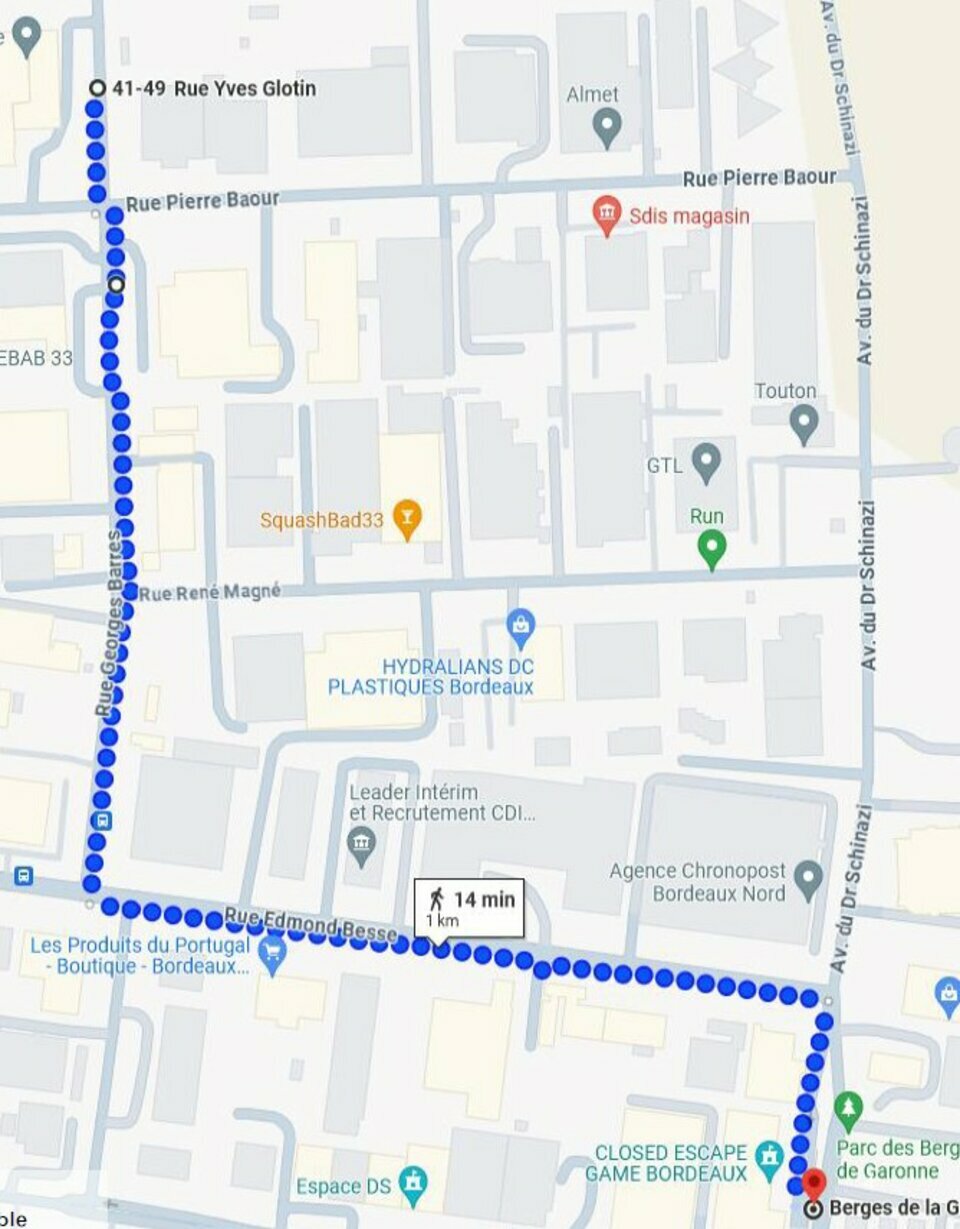This screenshot has height=1229, width=960.
Task: View details for GTL pin
Action: (x=706, y=462)
